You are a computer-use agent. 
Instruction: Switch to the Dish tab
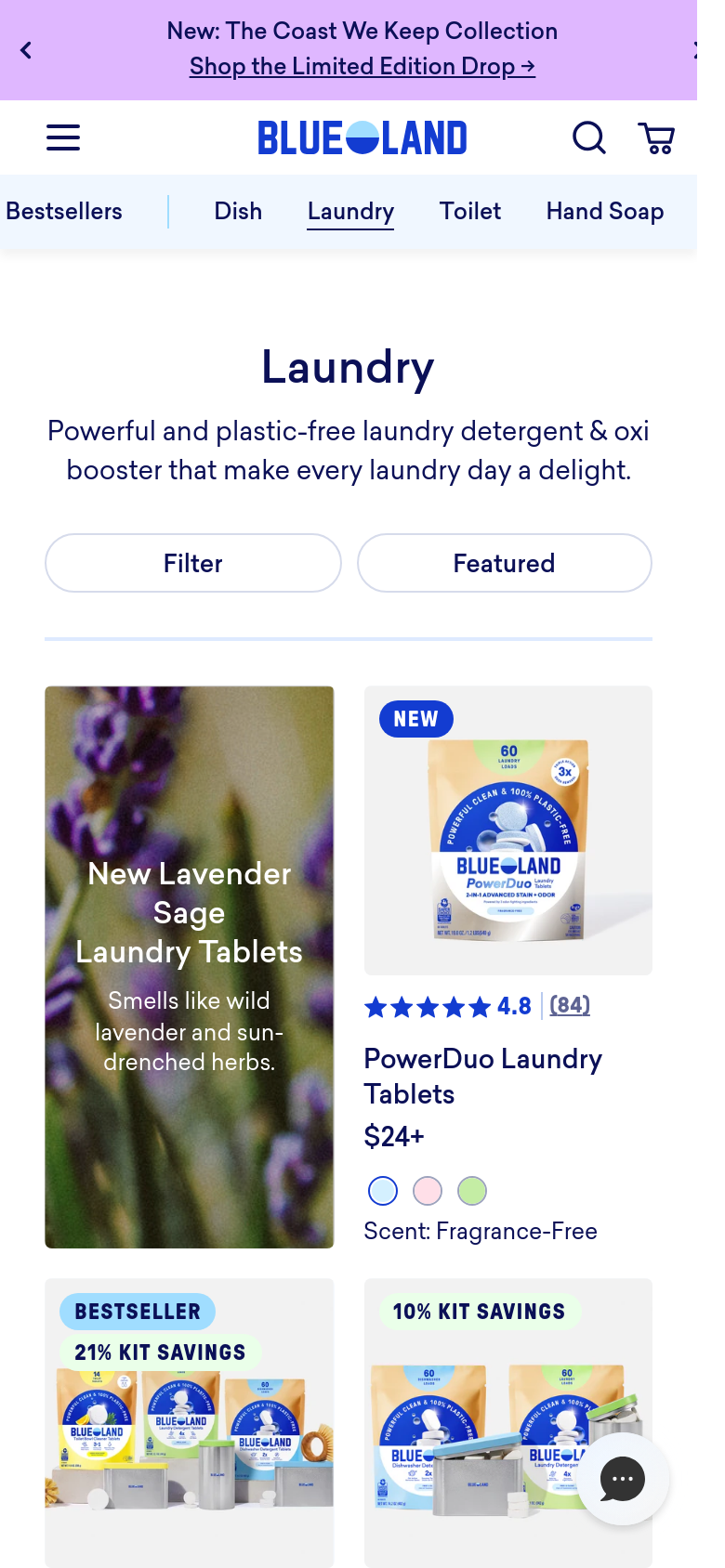point(238,211)
